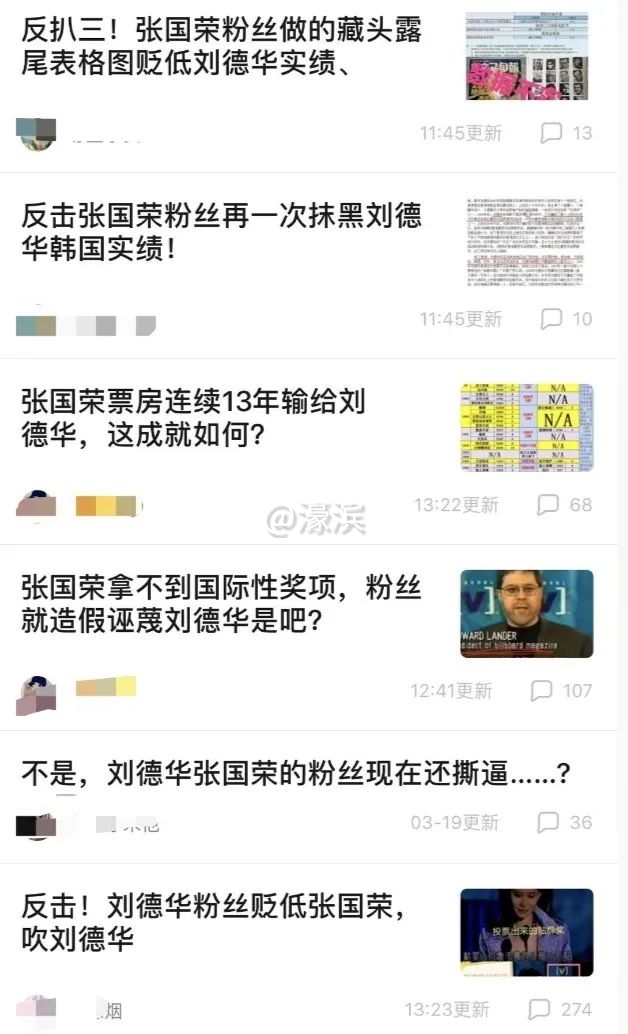View the 274 comments on the 吹刘德华 post
This screenshot has width=628, height=1034.
pyautogui.click(x=560, y=1009)
